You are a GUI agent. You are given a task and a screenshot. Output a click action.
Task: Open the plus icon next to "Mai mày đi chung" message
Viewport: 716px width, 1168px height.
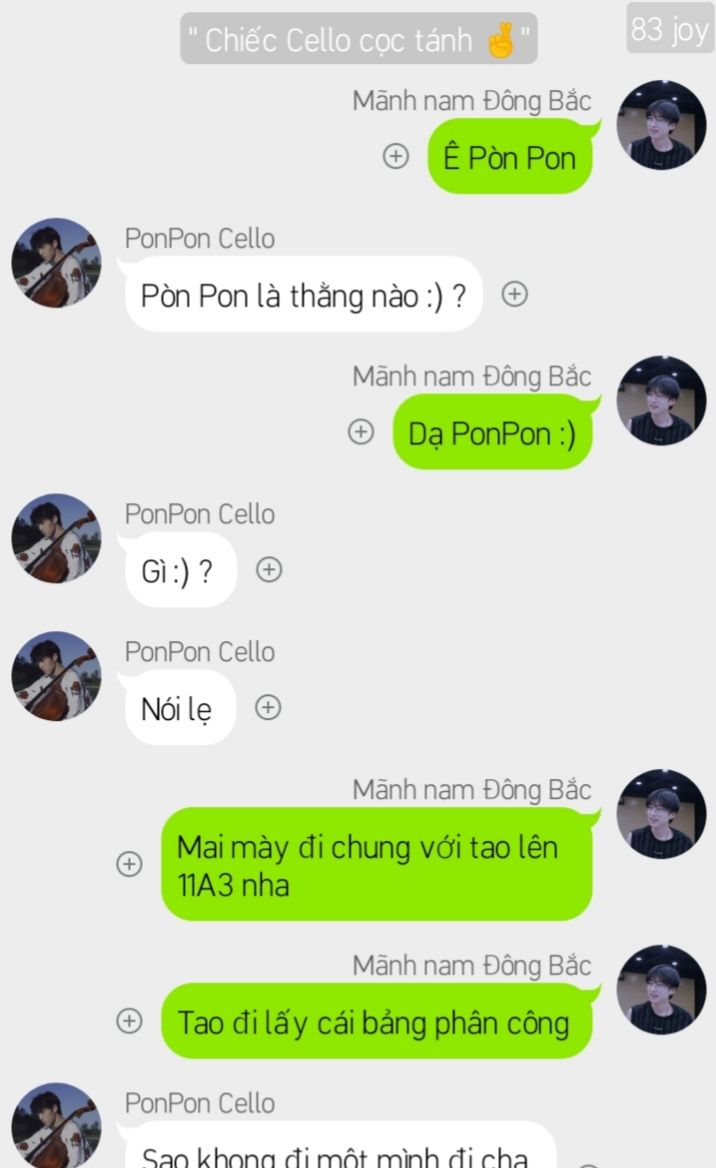(129, 864)
